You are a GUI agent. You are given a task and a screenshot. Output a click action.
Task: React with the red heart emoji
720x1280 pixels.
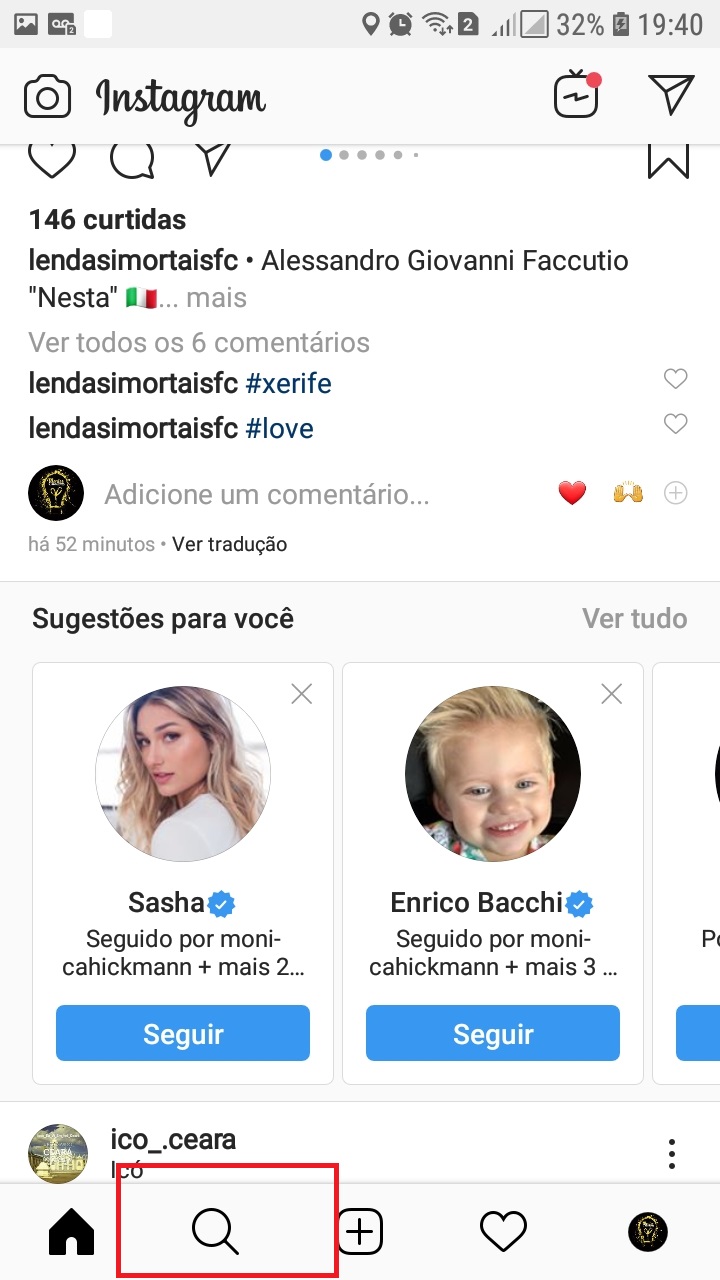point(572,493)
